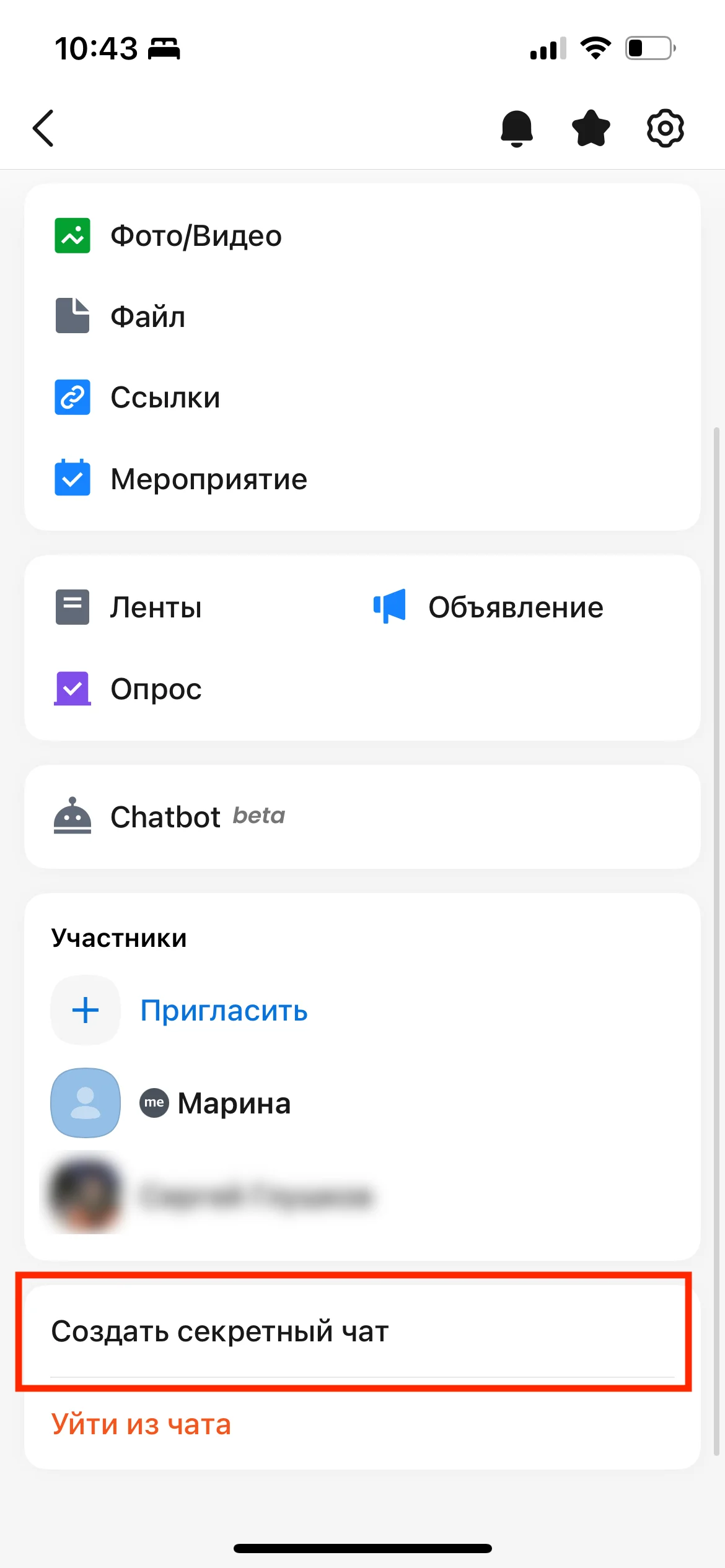The height and width of the screenshot is (1568, 725).
Task: Open Марина's profile
Action: [x=233, y=1103]
